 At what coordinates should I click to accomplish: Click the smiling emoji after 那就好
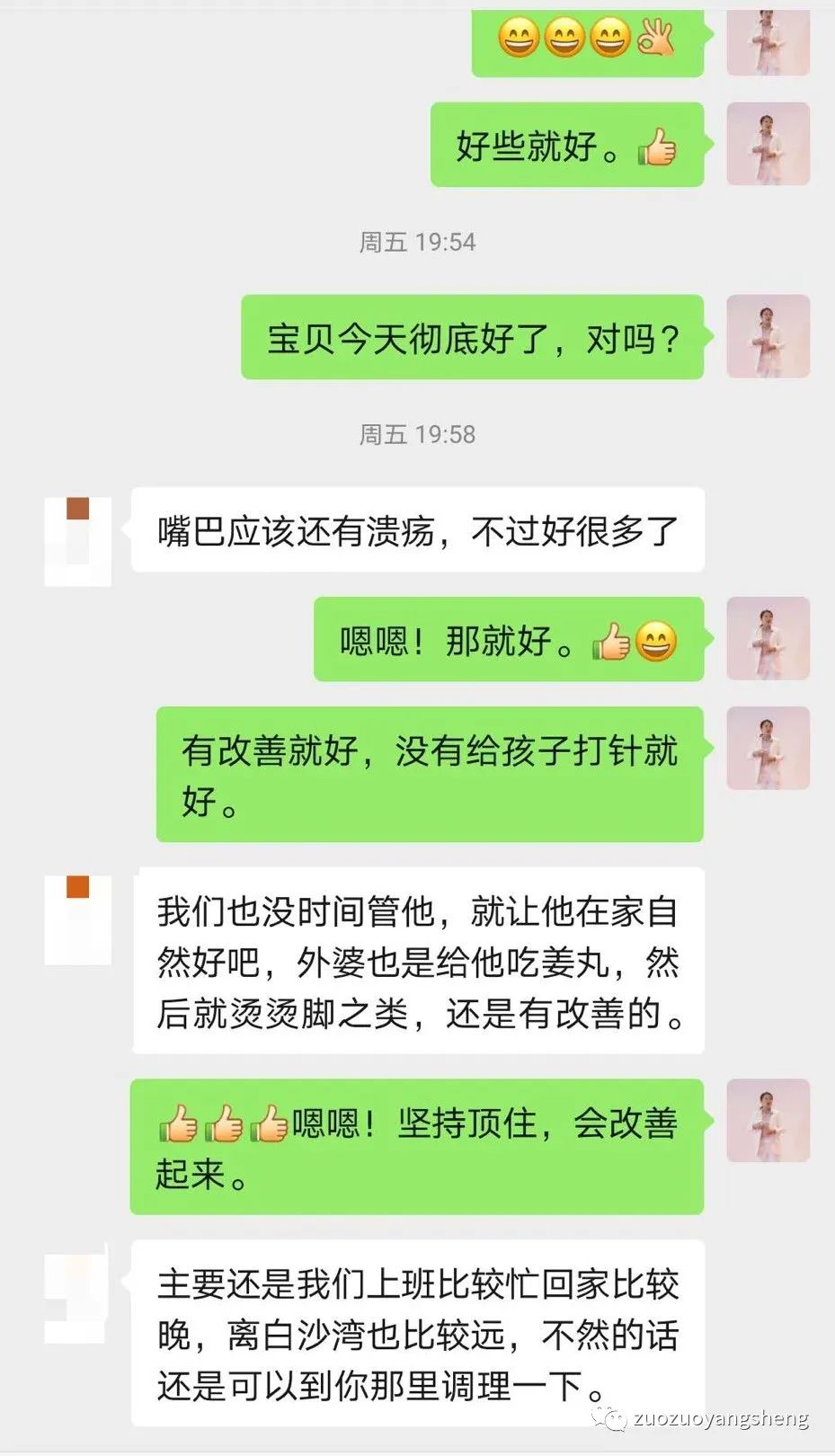[x=654, y=640]
